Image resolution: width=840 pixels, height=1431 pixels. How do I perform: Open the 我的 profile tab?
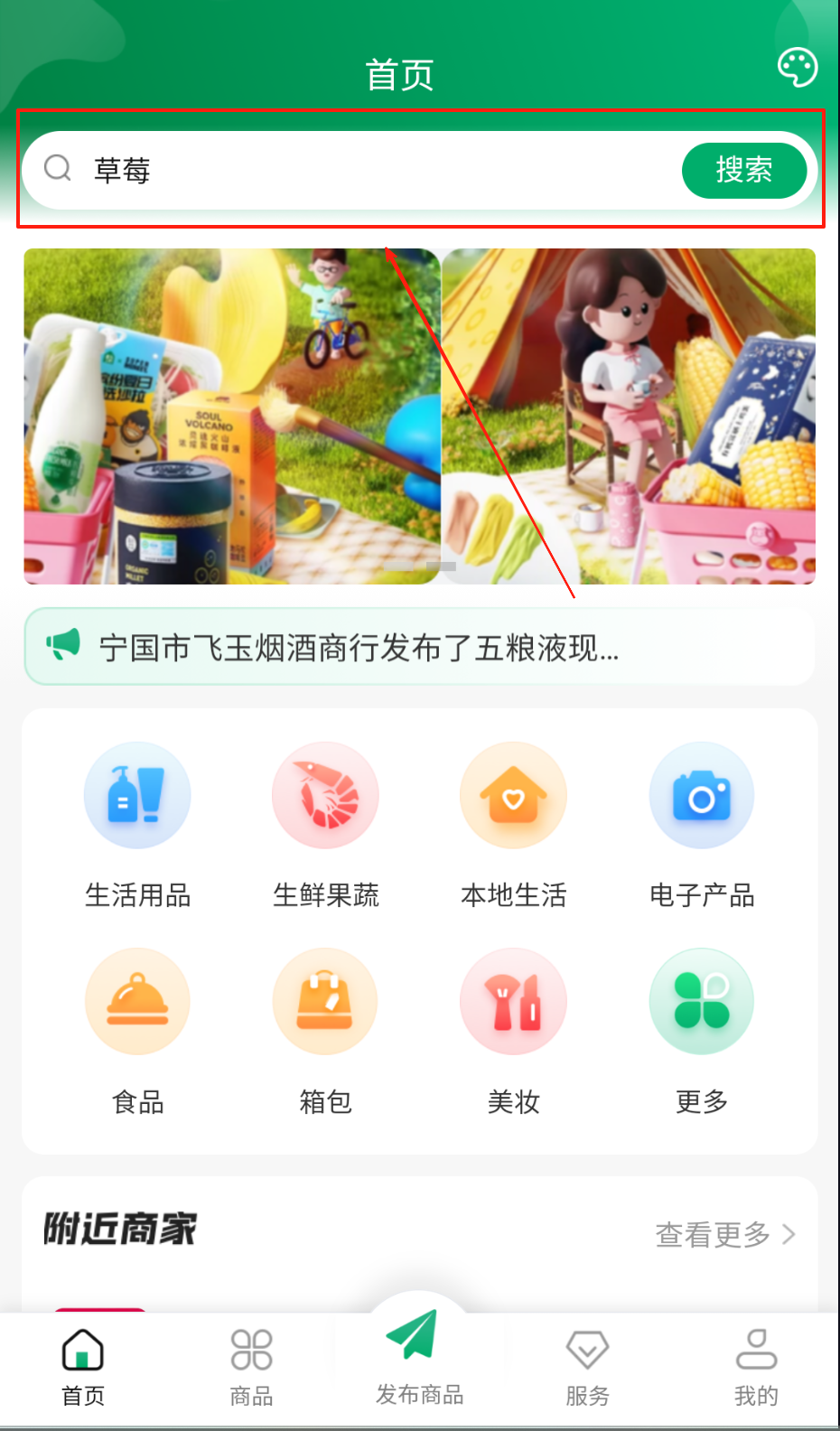click(756, 1367)
